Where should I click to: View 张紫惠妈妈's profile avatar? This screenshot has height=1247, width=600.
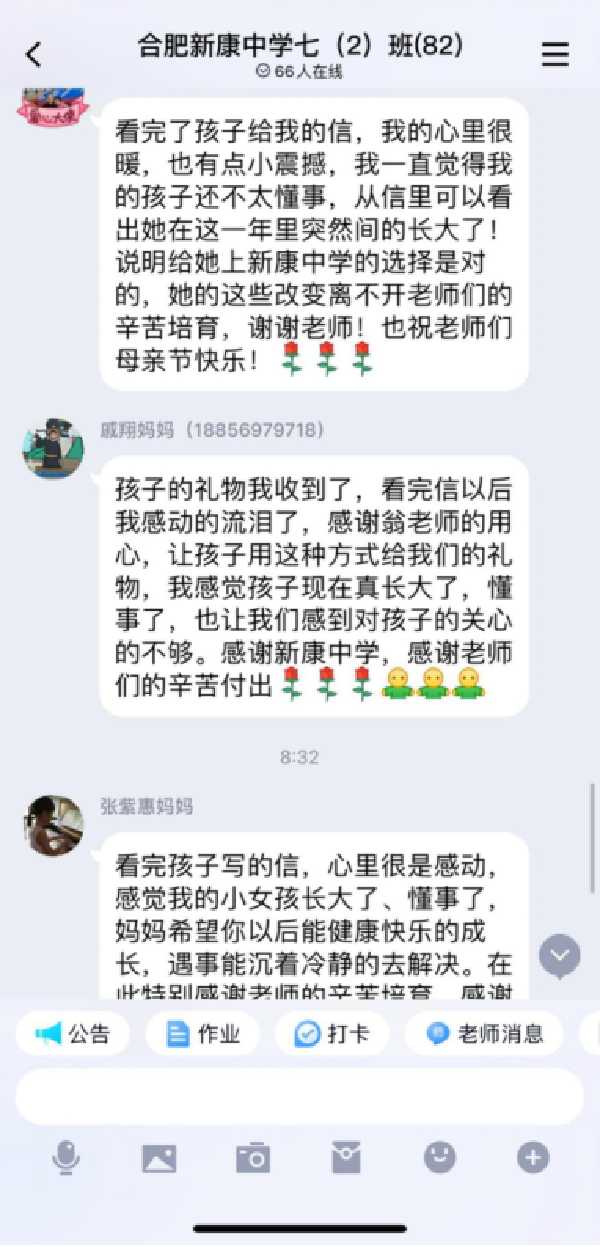pos(53,825)
